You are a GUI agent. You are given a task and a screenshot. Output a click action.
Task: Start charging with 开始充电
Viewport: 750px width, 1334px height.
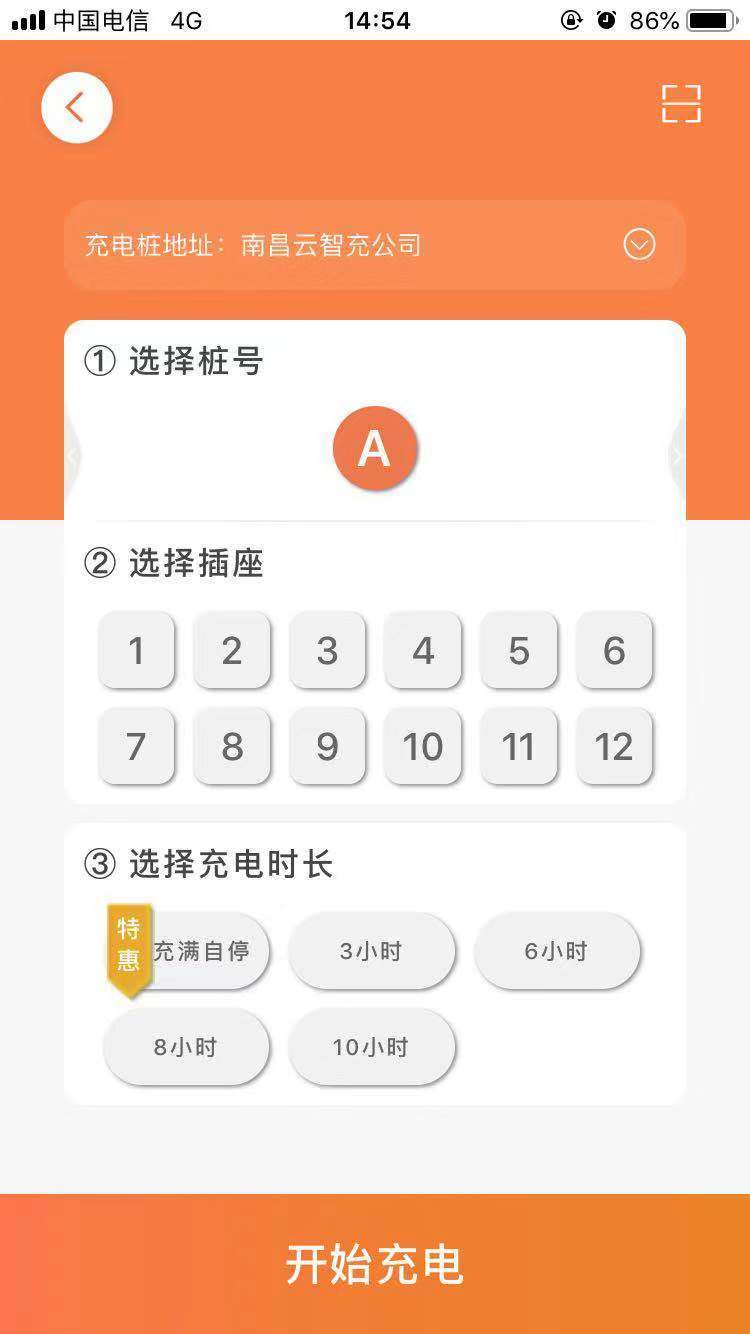375,1264
